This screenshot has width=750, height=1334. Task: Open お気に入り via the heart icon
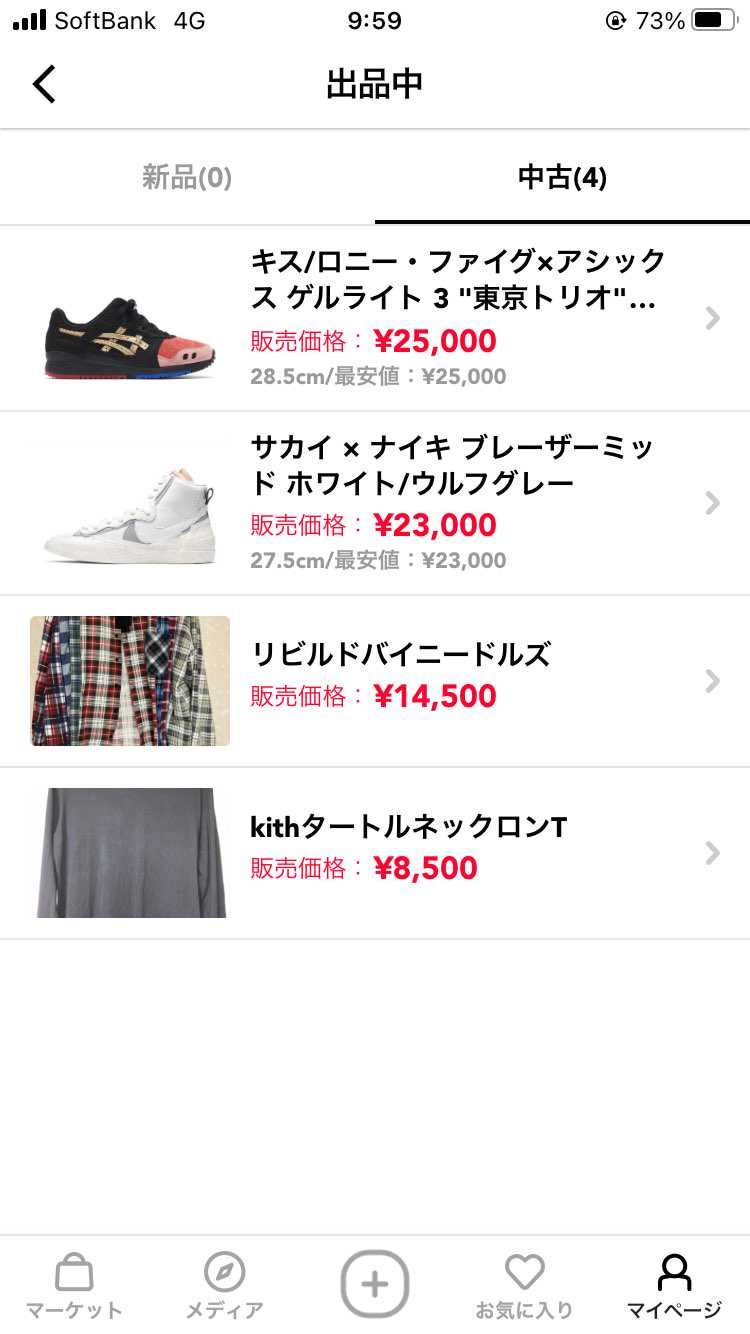(x=524, y=1283)
